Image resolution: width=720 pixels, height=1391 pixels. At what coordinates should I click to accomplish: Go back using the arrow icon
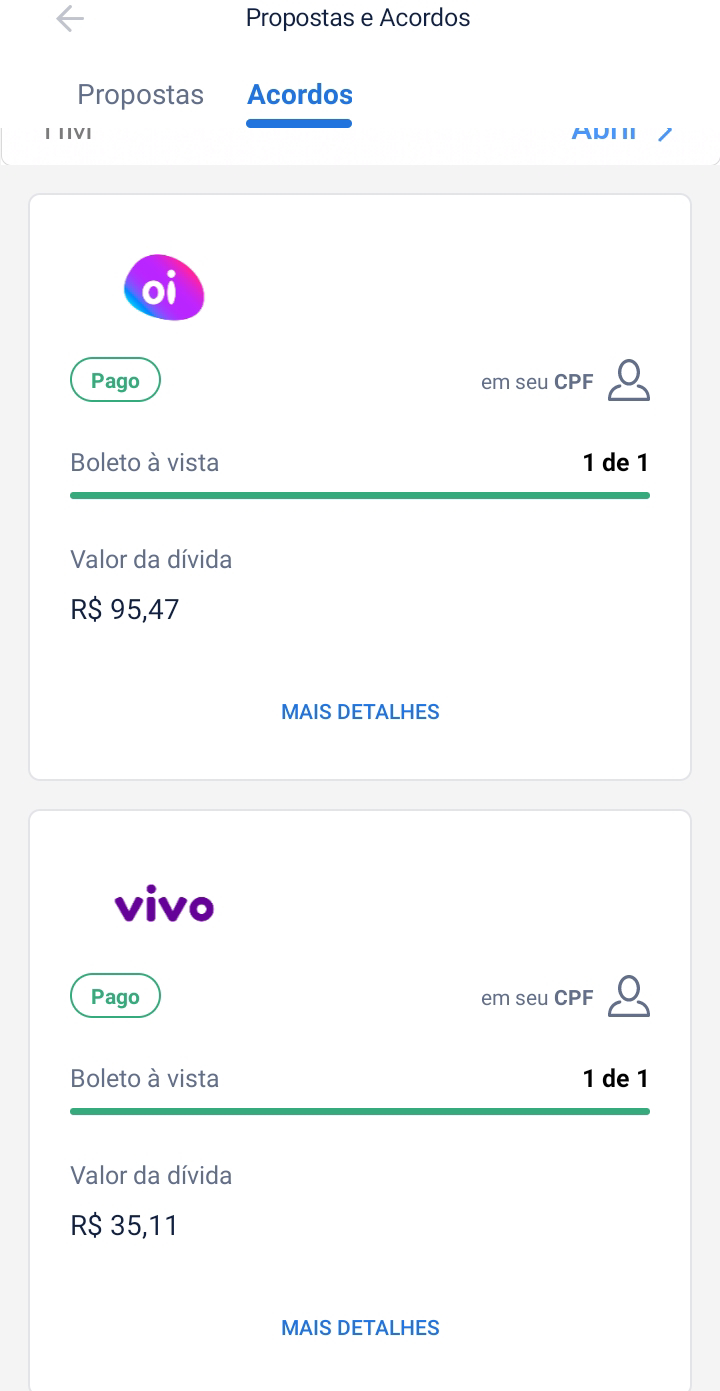pyautogui.click(x=70, y=19)
